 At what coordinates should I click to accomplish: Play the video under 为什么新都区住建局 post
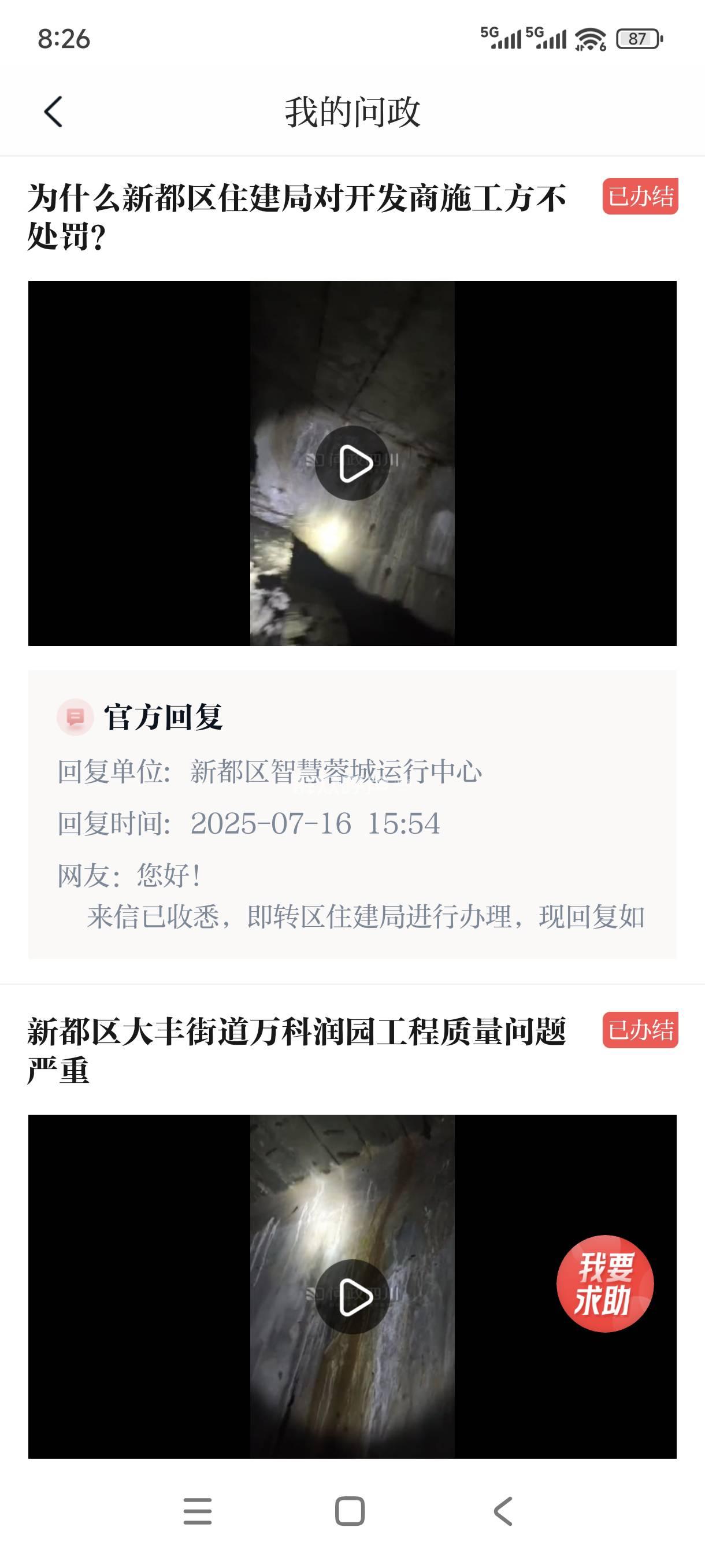point(351,463)
